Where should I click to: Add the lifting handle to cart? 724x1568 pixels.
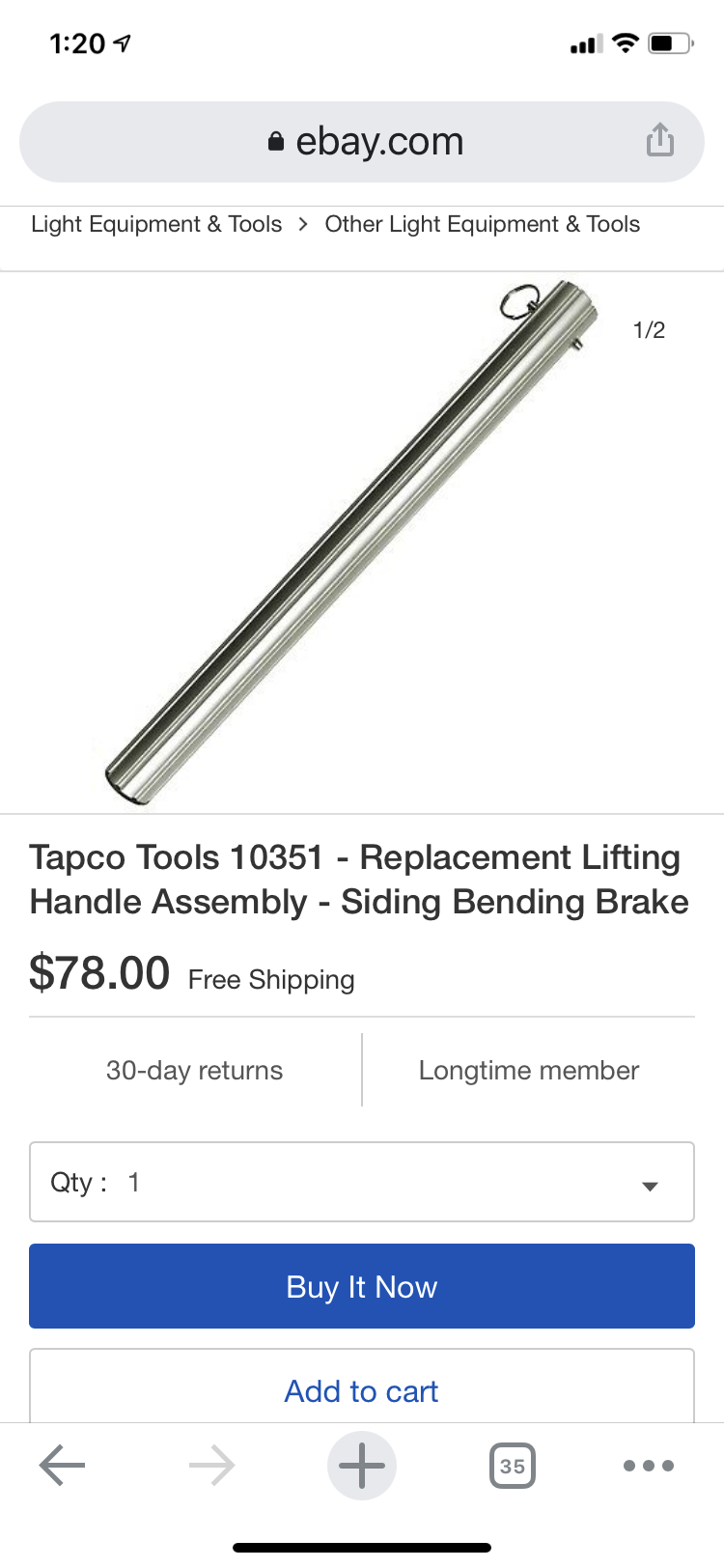(362, 1388)
